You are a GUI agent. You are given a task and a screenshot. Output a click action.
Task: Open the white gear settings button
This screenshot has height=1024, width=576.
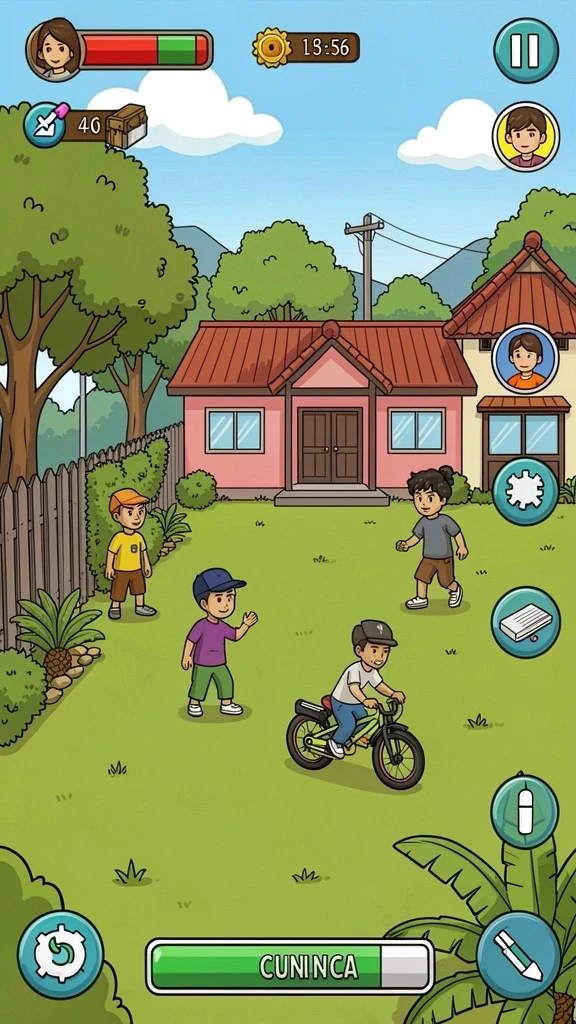[525, 490]
